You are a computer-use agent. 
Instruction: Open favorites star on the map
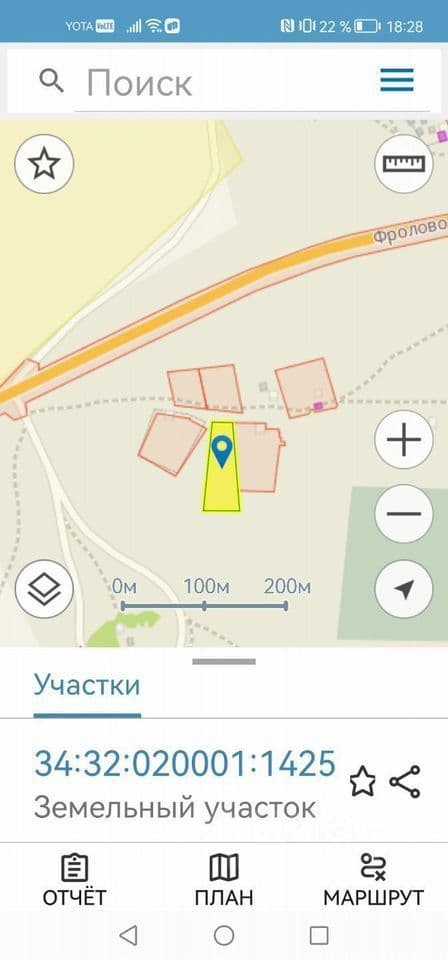(x=44, y=165)
